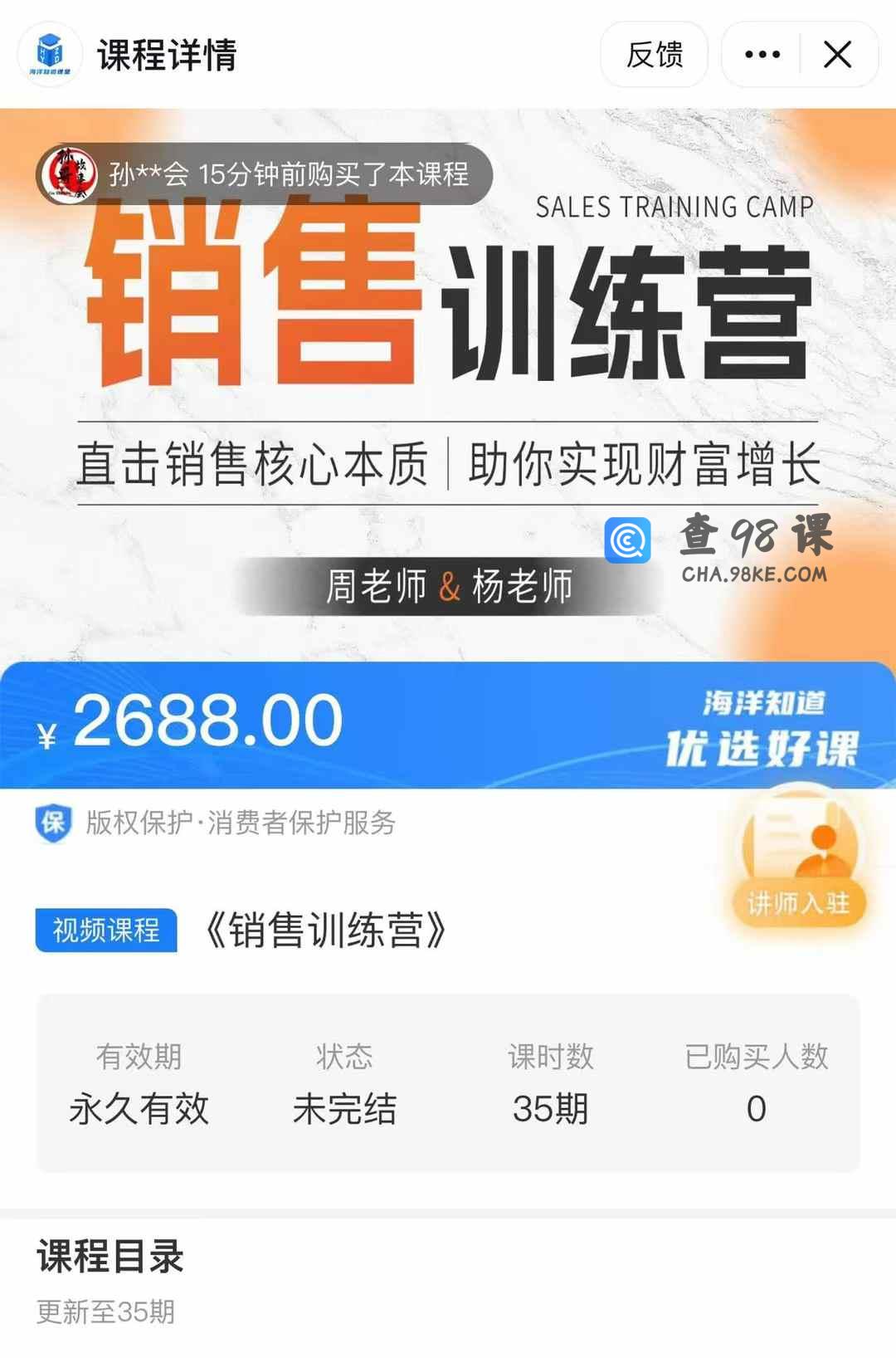Tap the 反馈 feedback button
The height and width of the screenshot is (1358, 896).
point(654,55)
